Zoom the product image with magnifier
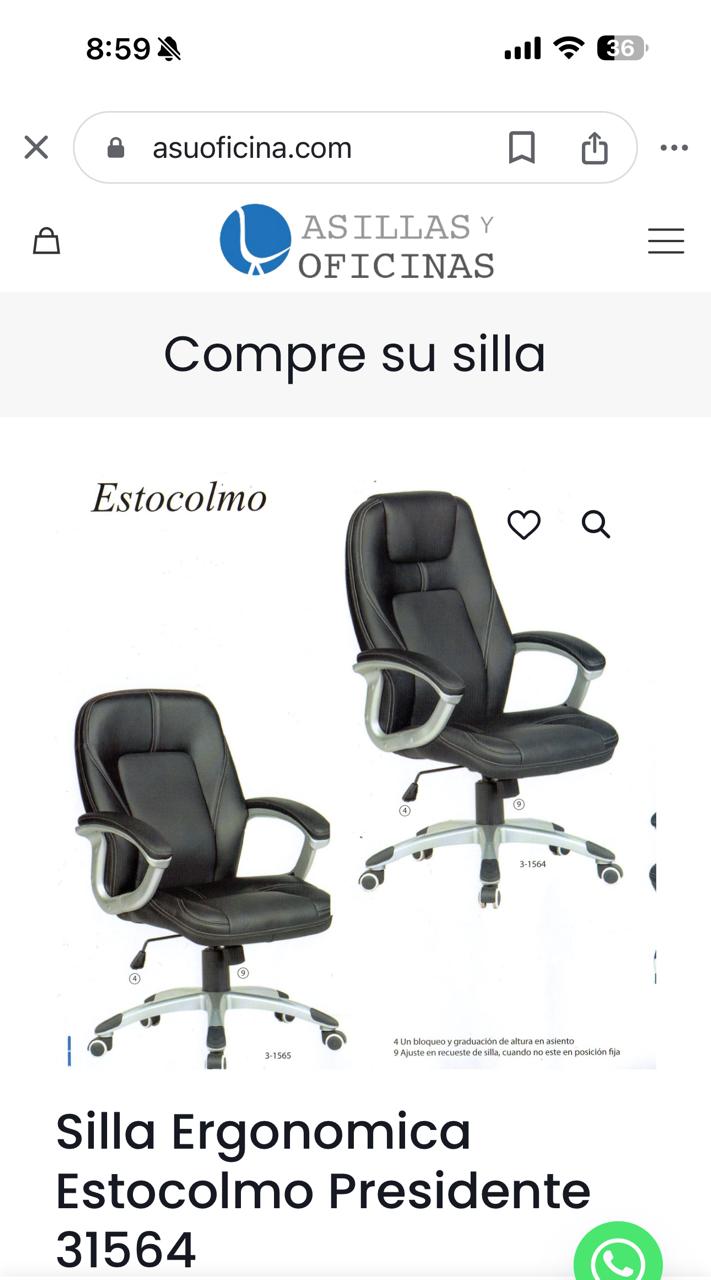Viewport: 711px width, 1280px height. 596,524
